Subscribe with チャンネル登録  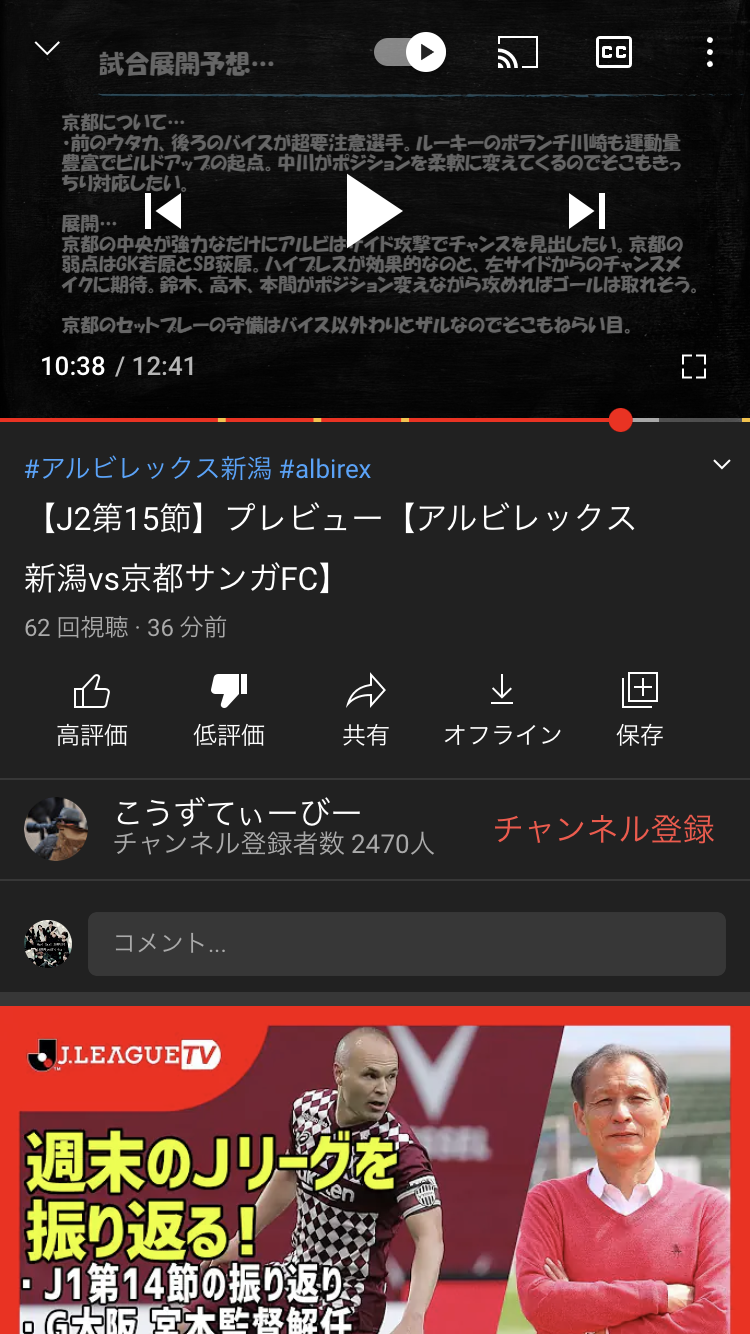604,829
